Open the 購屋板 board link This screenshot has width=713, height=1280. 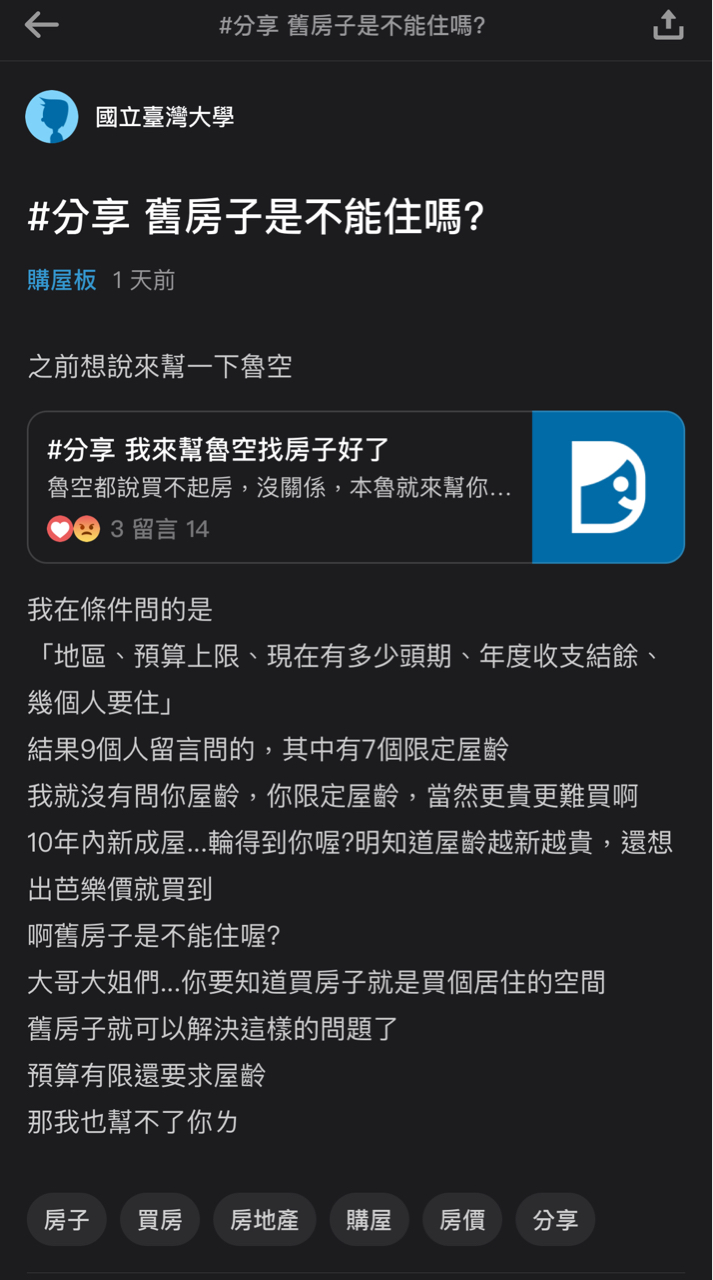pos(62,280)
